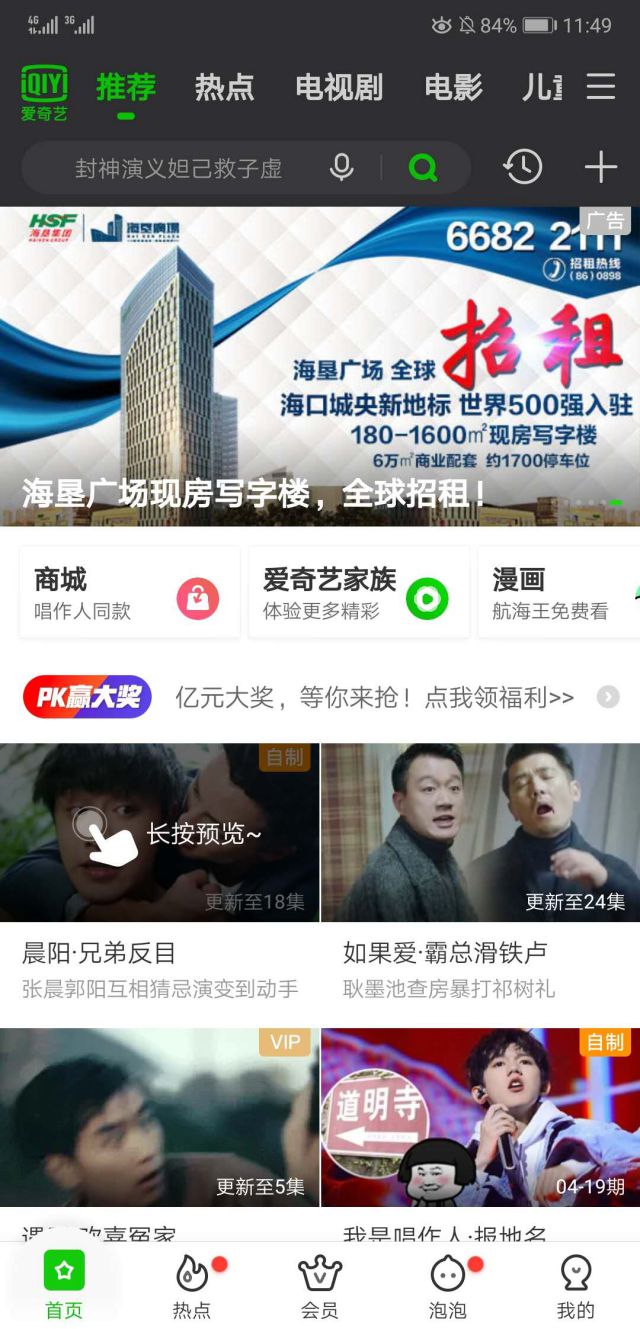640x1329 pixels.
Task: Open the 海星广场 招租 ad banner
Action: (320, 365)
